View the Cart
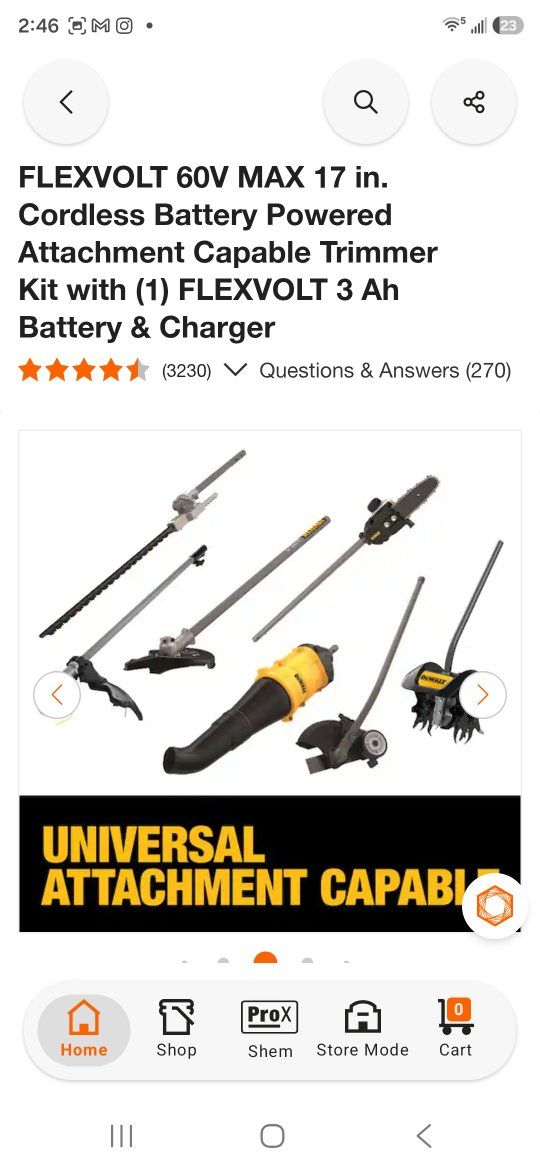The width and height of the screenshot is (540, 1170). (x=455, y=1030)
